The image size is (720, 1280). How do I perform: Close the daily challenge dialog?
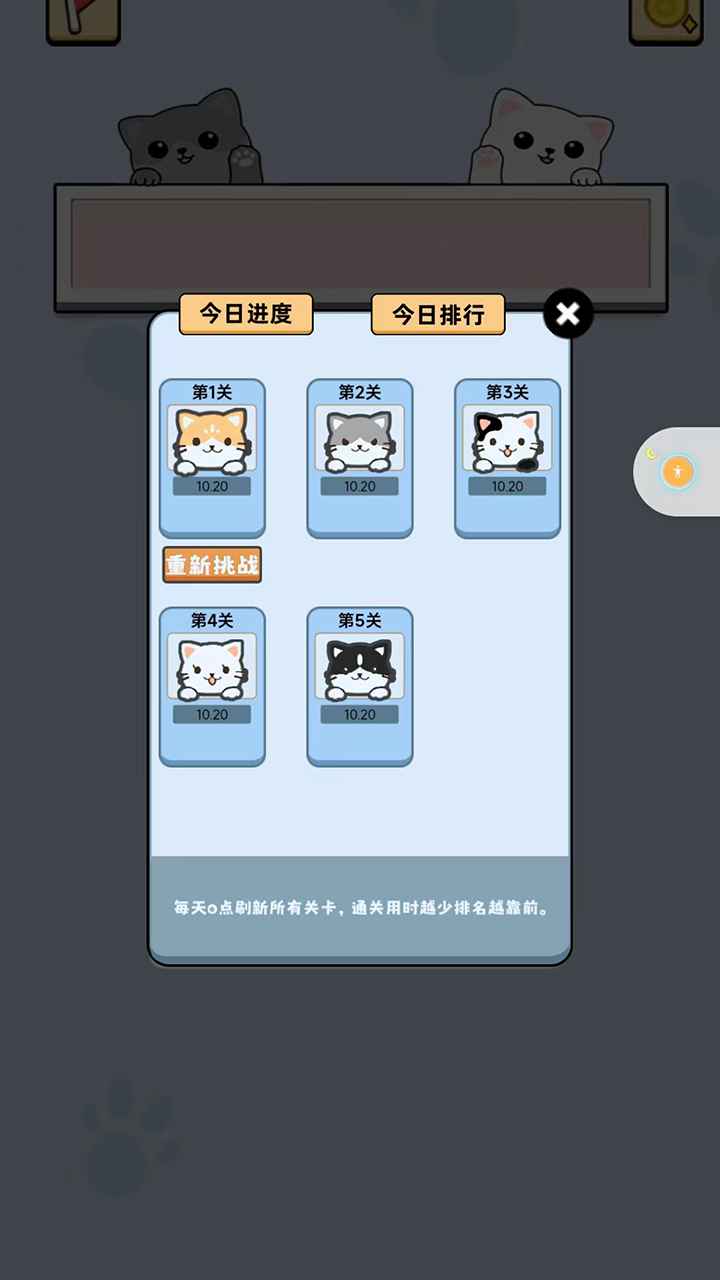coord(568,314)
